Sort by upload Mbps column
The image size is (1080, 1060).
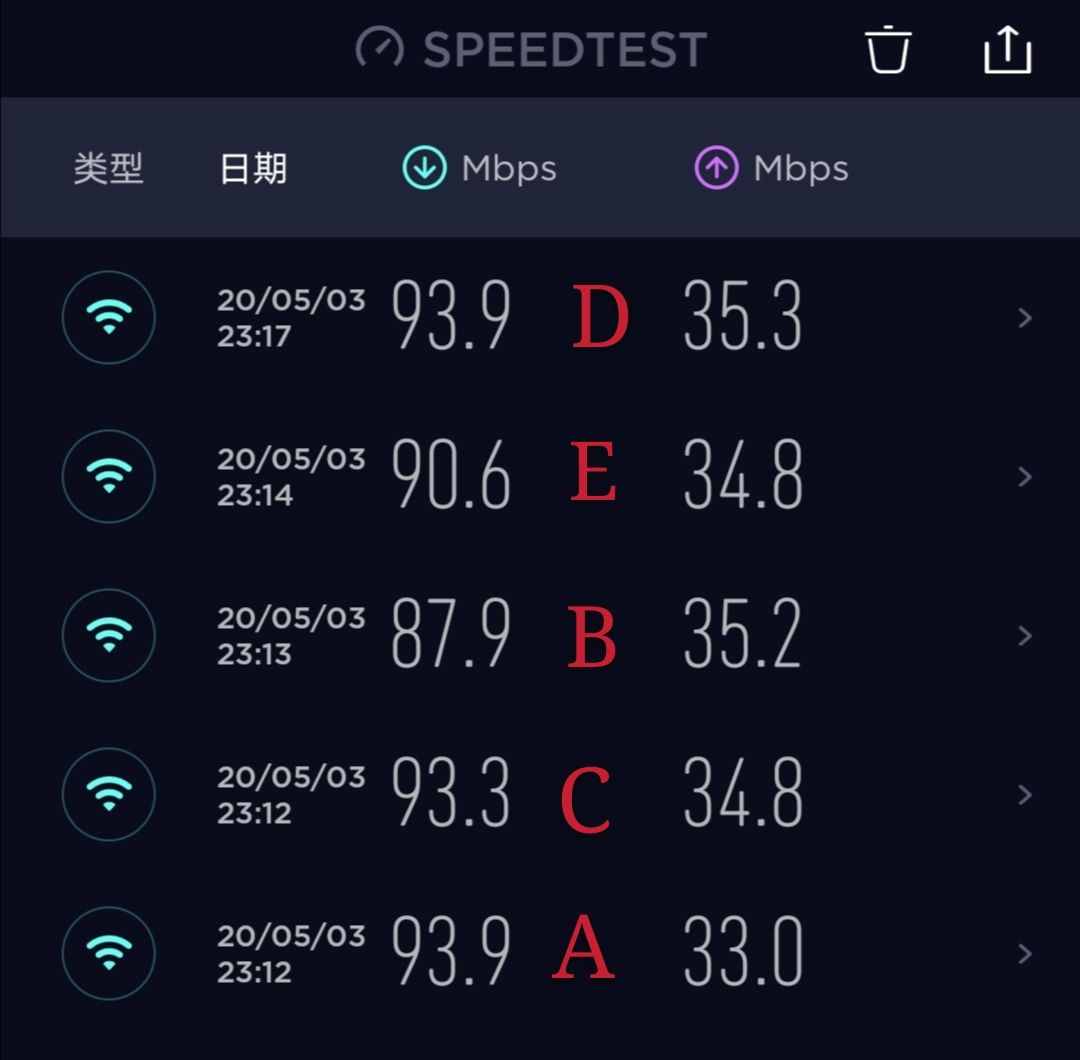771,168
